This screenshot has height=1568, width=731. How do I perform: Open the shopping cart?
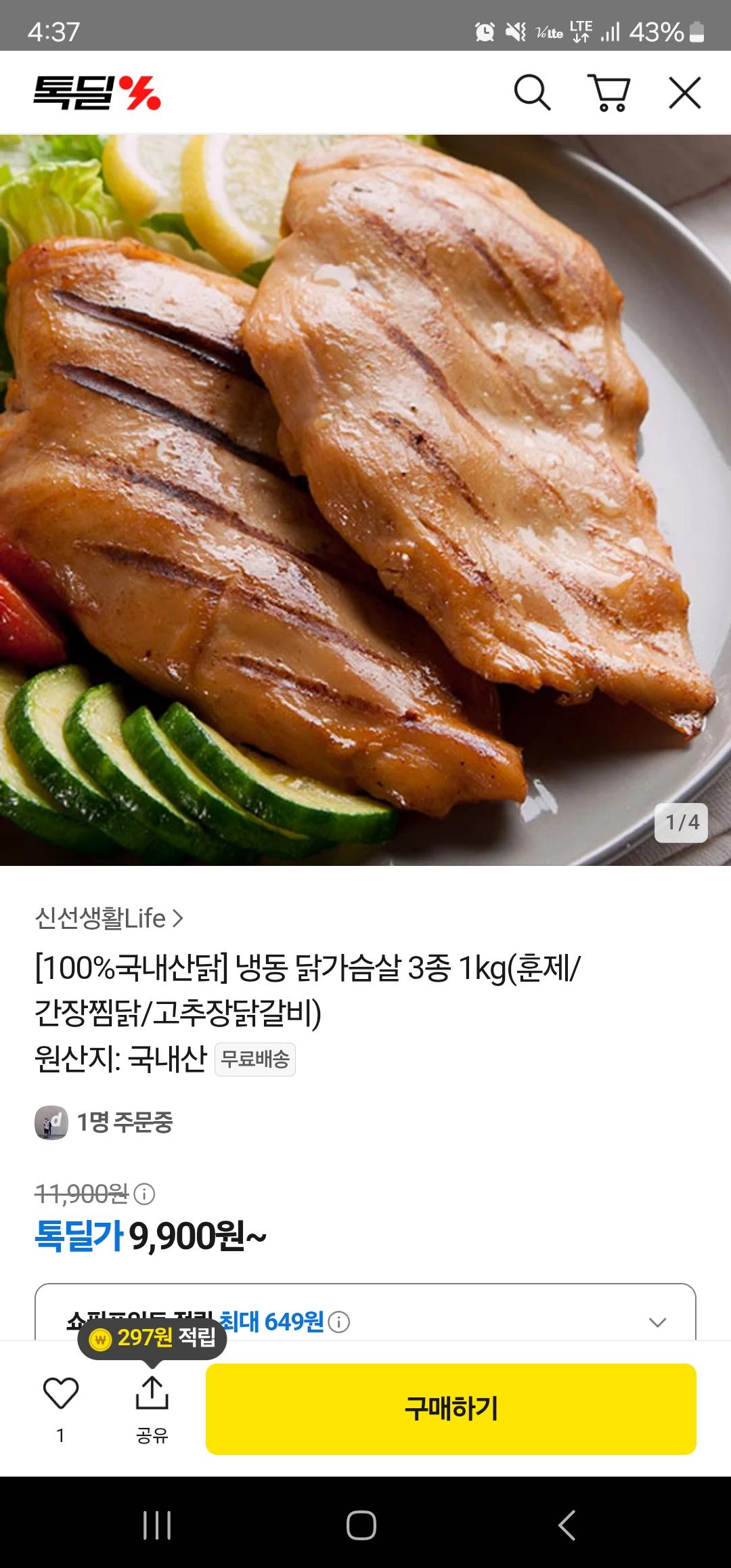(x=609, y=93)
